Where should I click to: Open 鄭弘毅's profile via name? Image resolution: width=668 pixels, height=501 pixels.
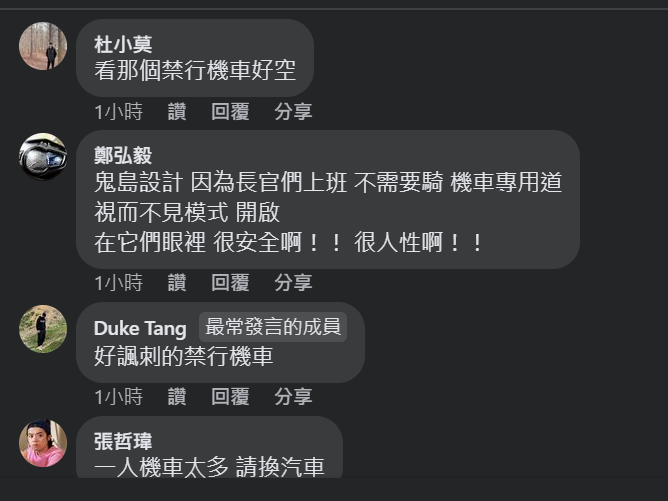[123, 155]
